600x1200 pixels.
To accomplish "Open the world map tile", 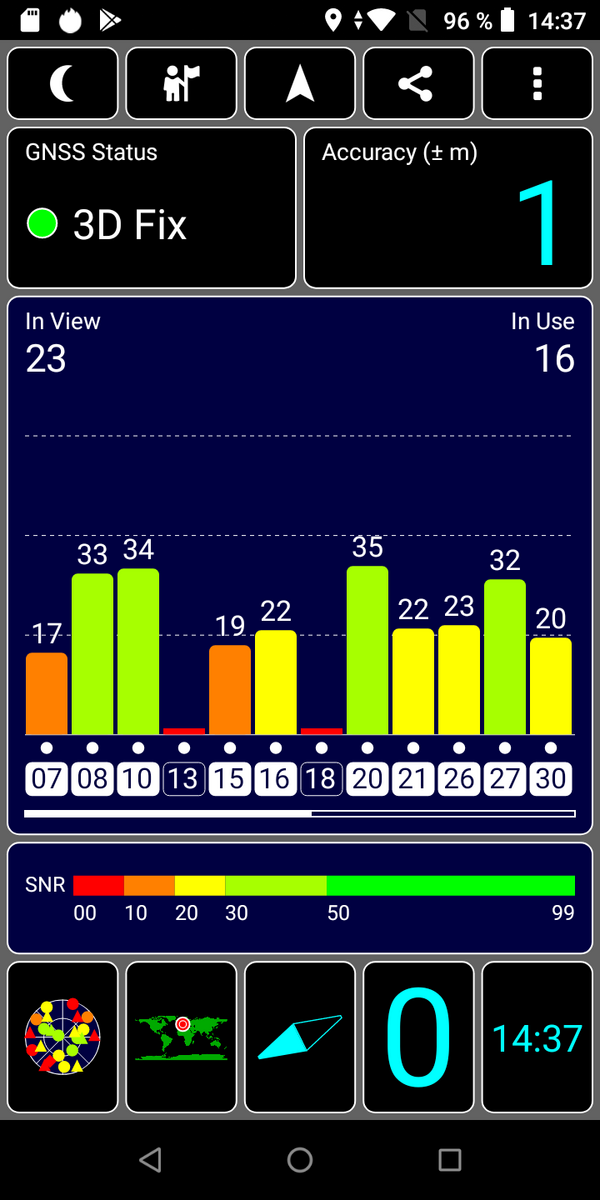I will 181,1037.
